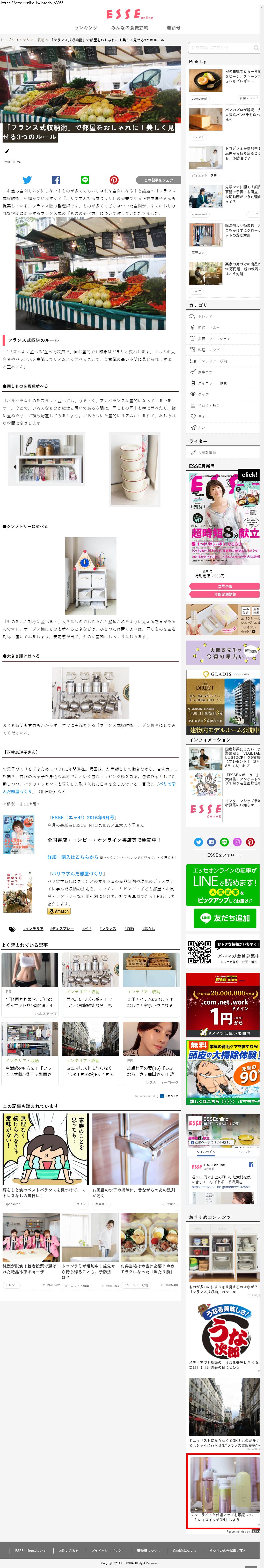Open the ランキング nav link
264x1568 pixels.
coord(86,27)
